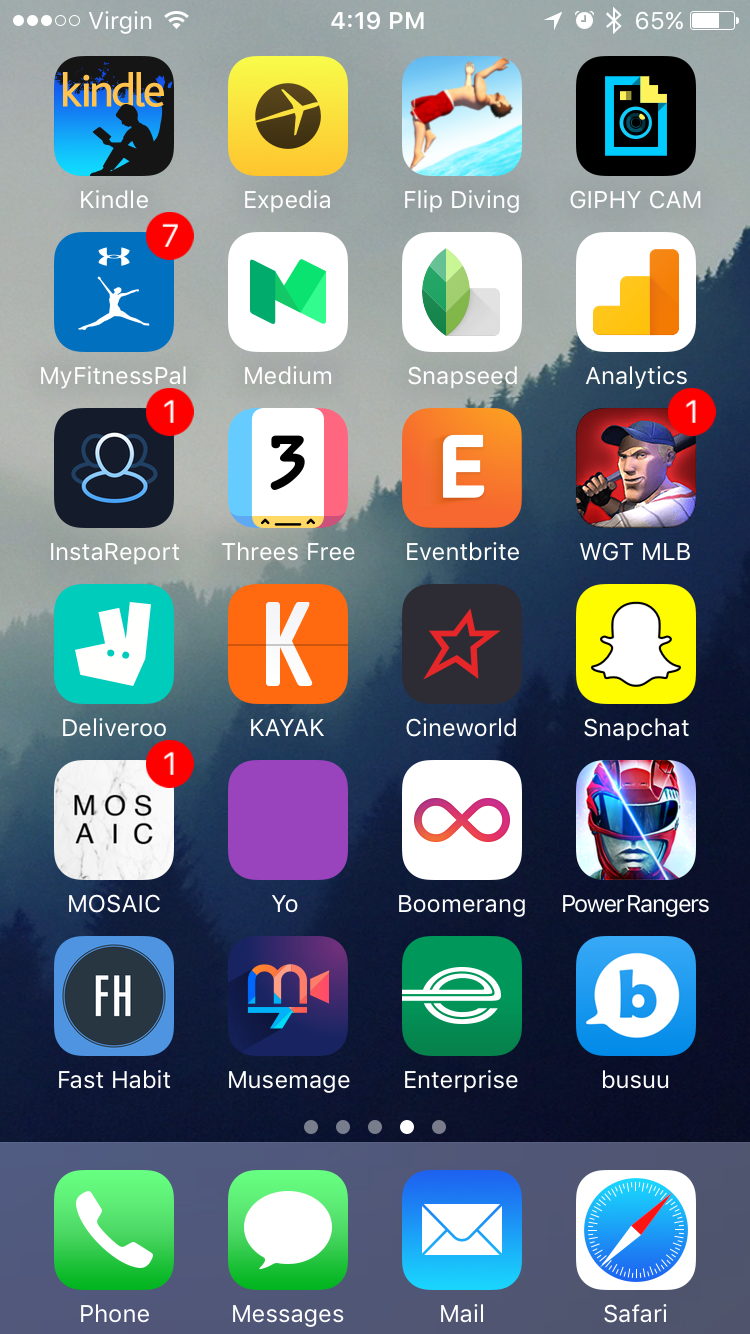Launch WGT MLB game
Image resolution: width=750 pixels, height=1334 pixels.
coord(636,468)
